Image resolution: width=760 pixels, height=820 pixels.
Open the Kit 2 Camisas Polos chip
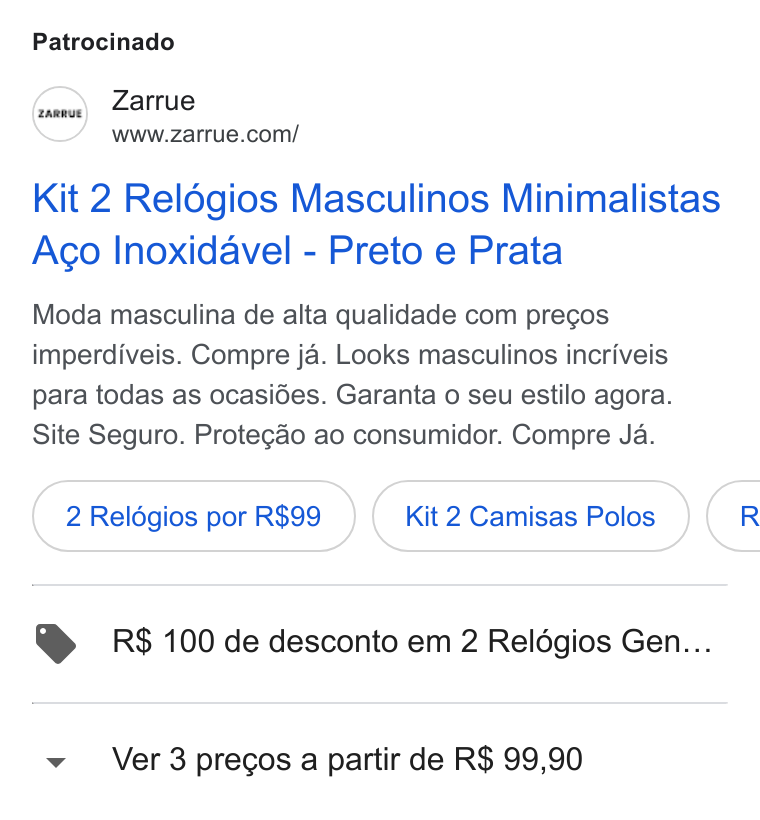(x=530, y=516)
